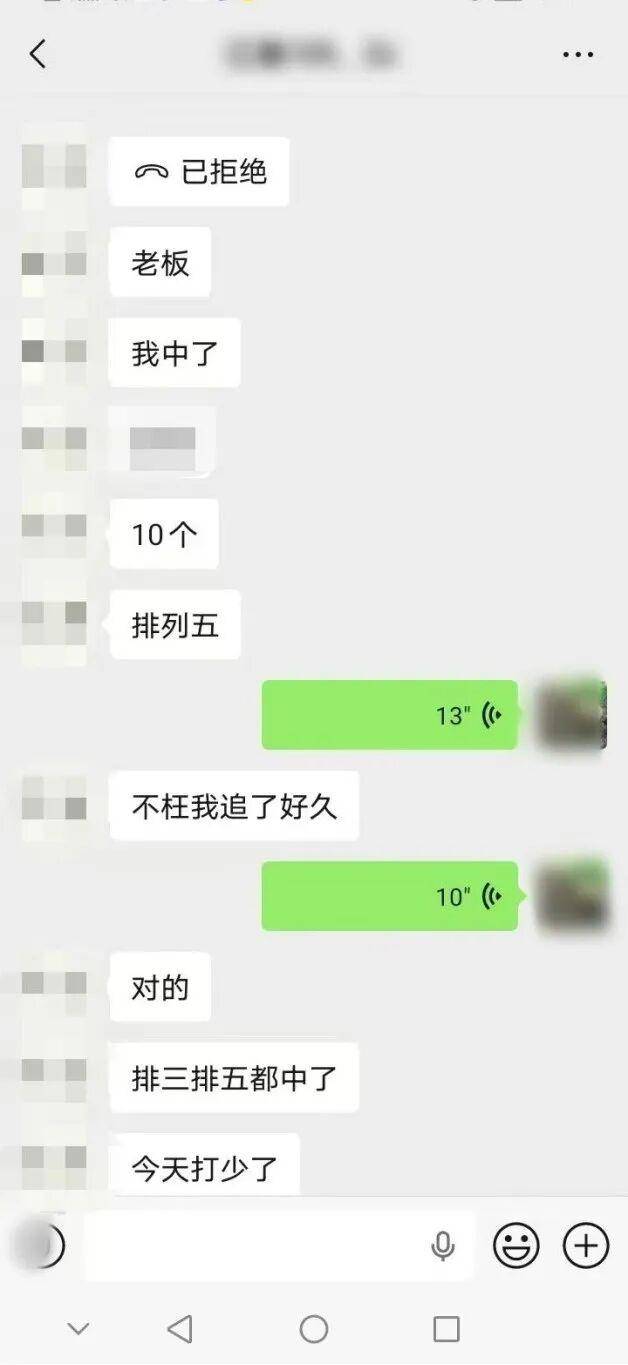Open the chat overflow menu
Image resolution: width=628 pixels, height=1365 pixels.
[578, 55]
